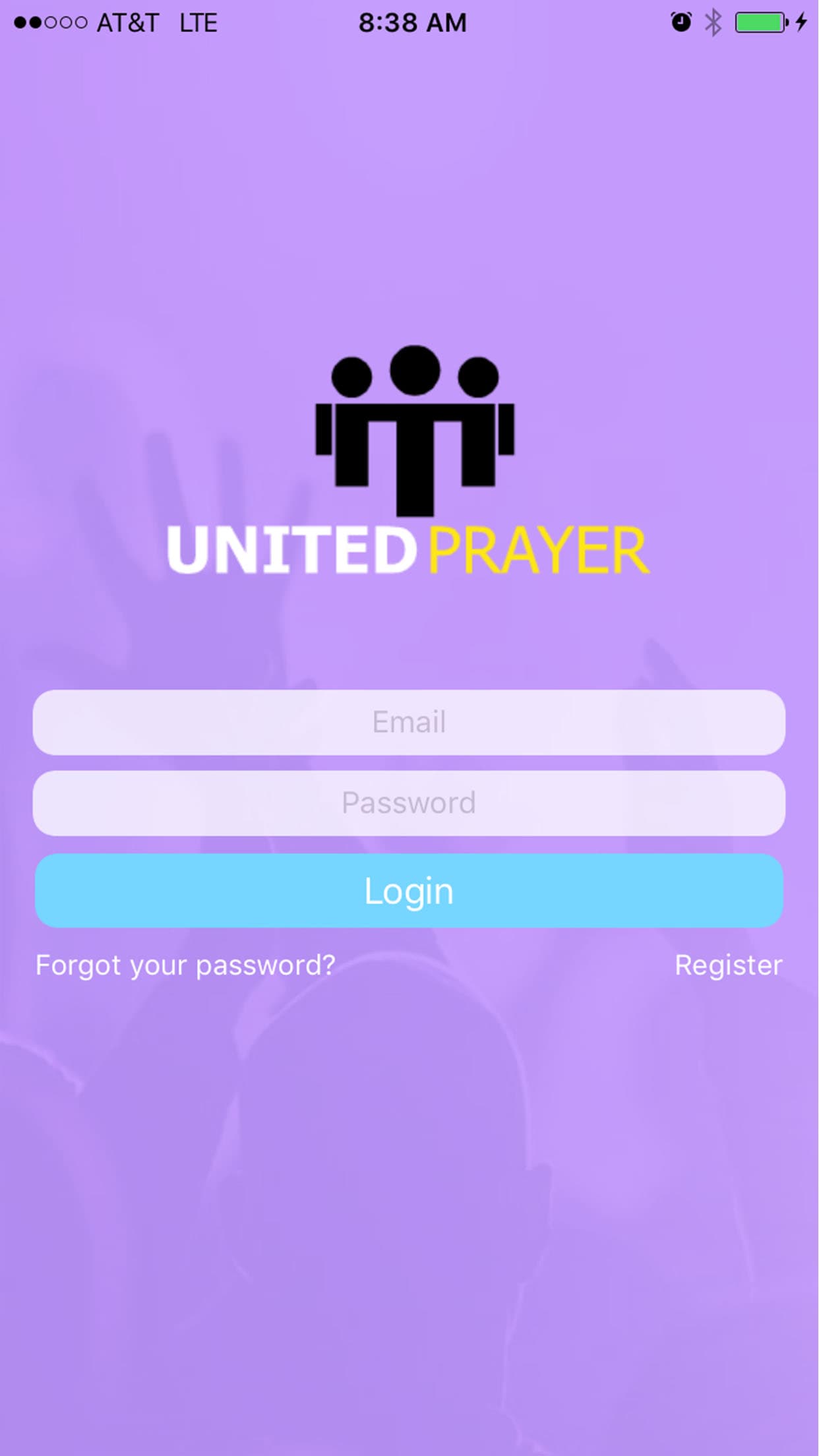
Task: Click the LTE network indicator
Action: point(197,22)
